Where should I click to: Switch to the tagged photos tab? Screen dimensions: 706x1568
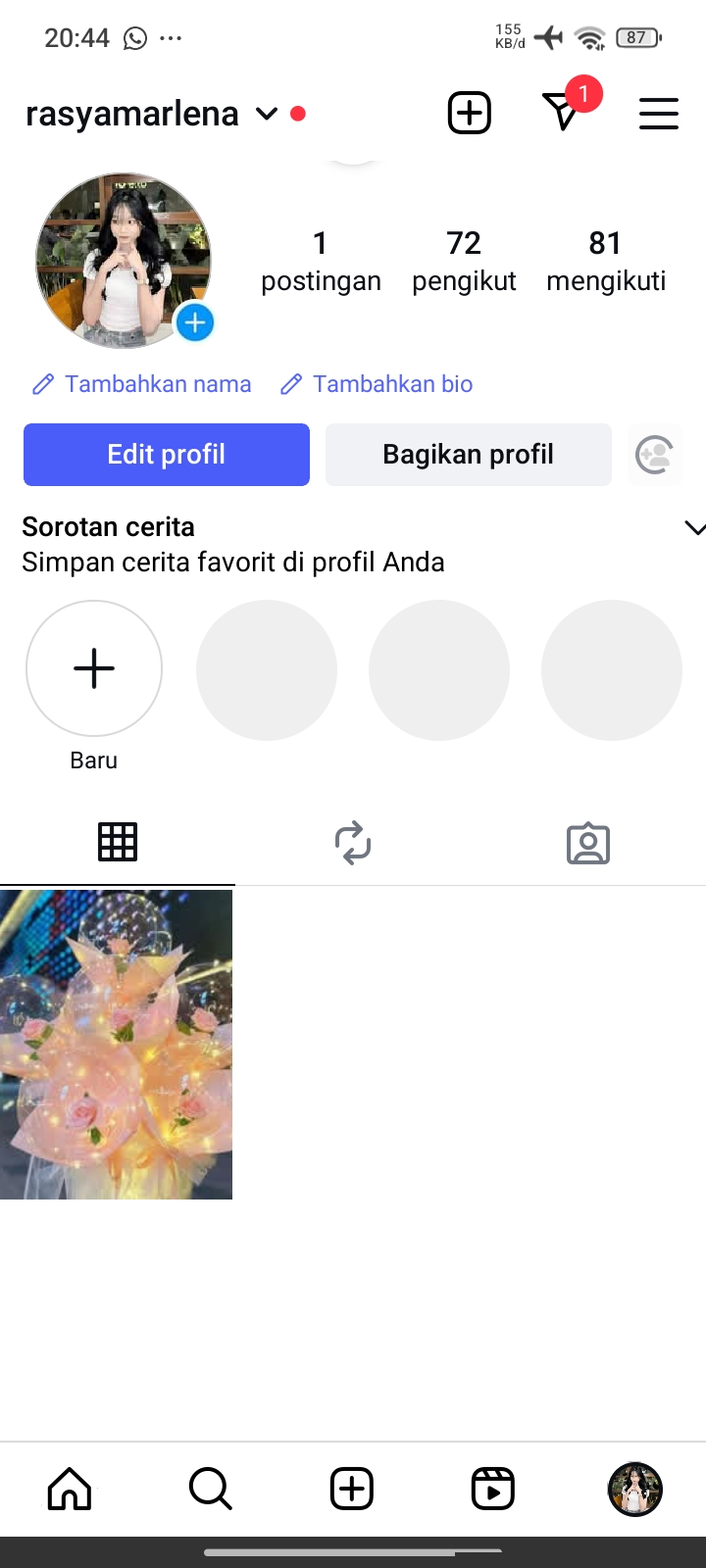(x=588, y=843)
